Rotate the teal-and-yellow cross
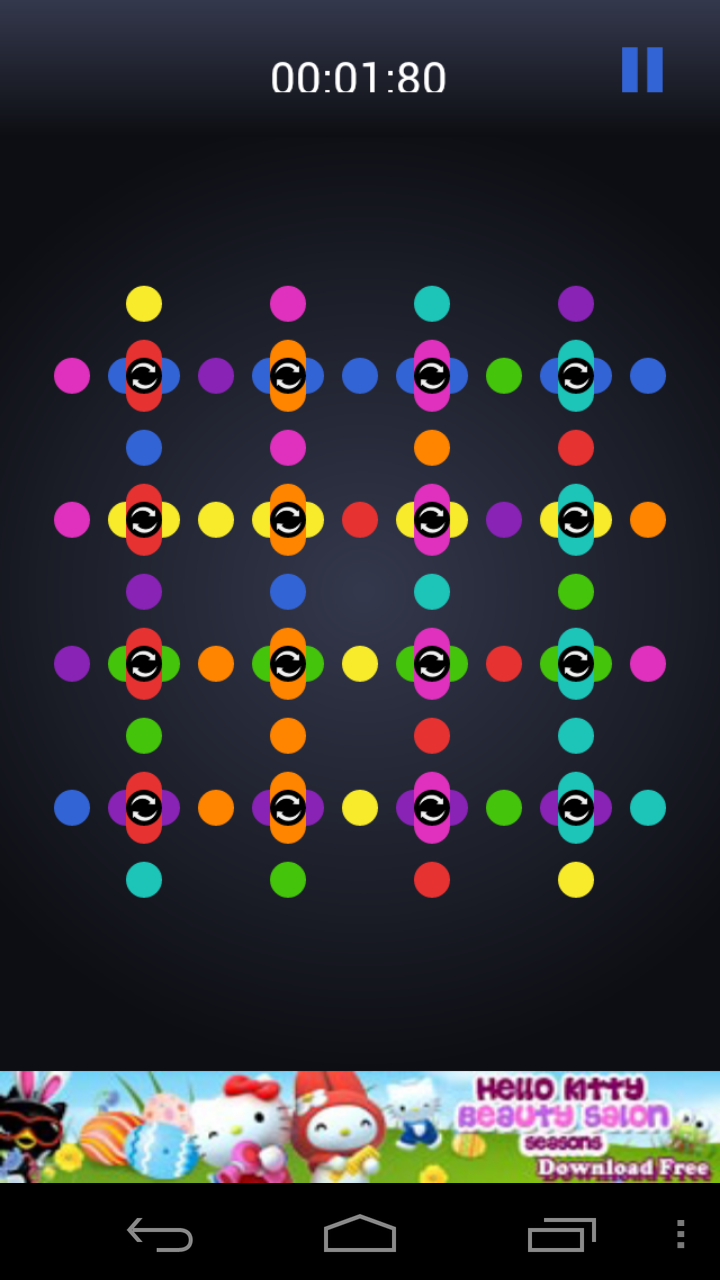This screenshot has height=1280, width=720. (576, 520)
